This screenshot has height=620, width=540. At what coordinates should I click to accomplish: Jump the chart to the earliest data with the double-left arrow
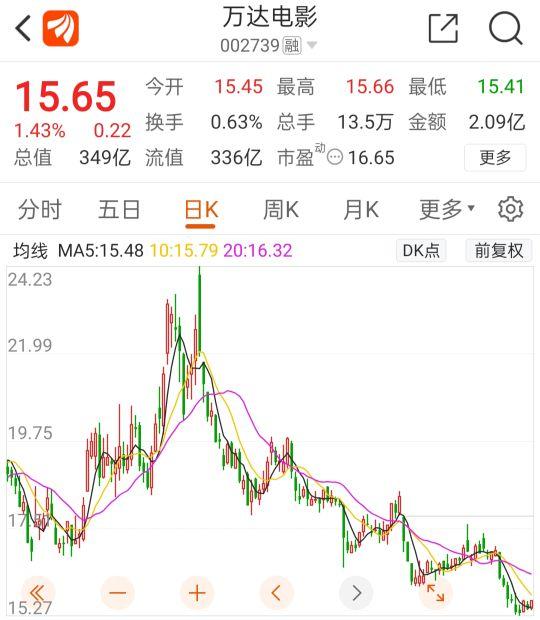tap(38, 593)
